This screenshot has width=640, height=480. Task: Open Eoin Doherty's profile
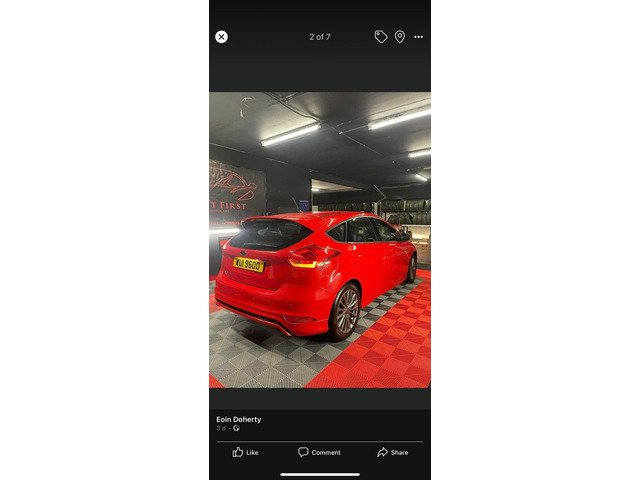click(x=239, y=419)
